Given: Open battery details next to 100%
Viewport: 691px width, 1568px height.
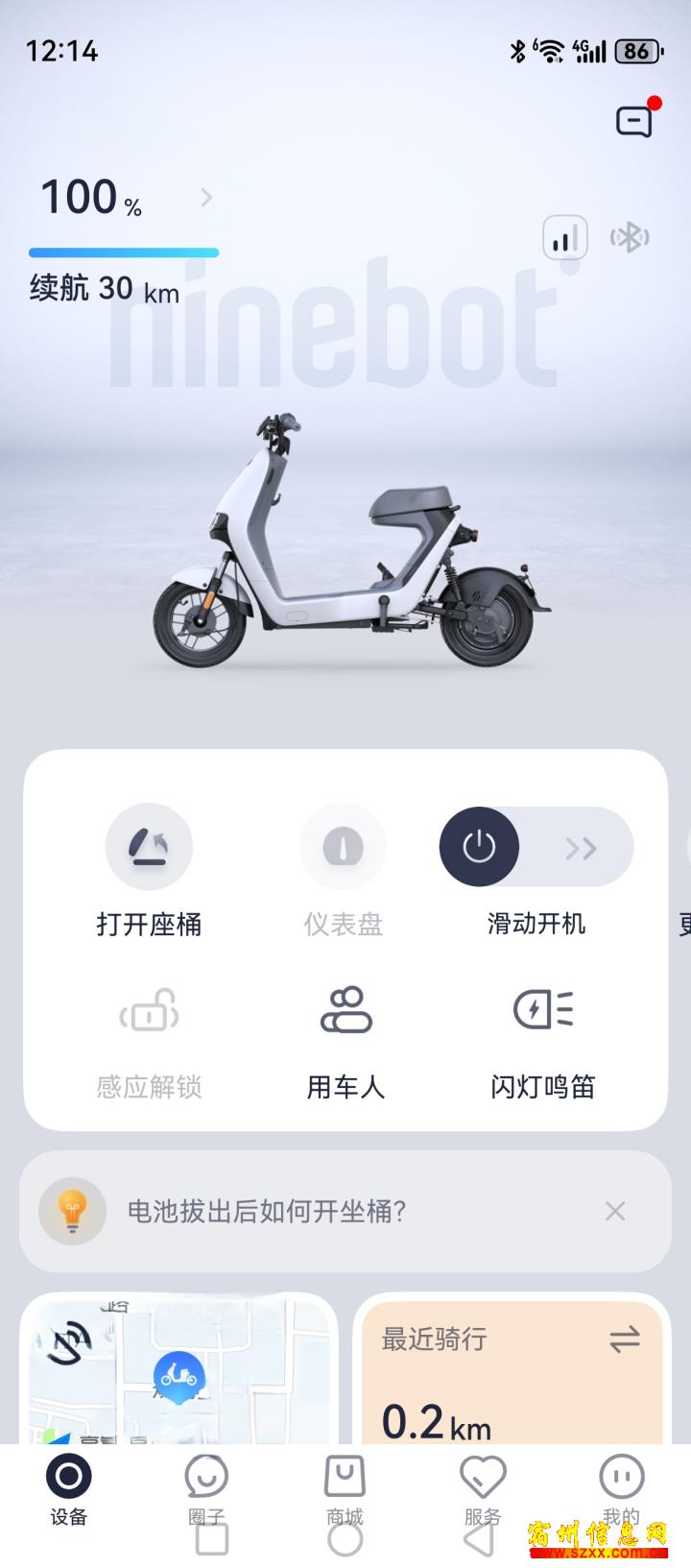Looking at the screenshot, I should point(206,198).
